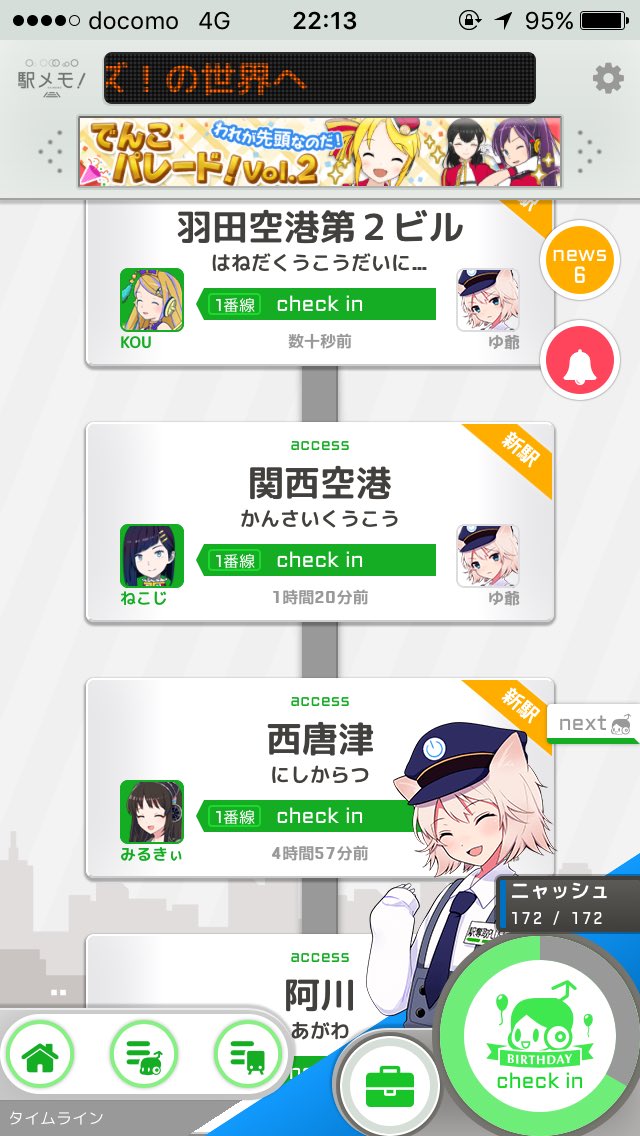Tap みるきぃ's avatar
The image size is (640, 1136).
[x=151, y=811]
